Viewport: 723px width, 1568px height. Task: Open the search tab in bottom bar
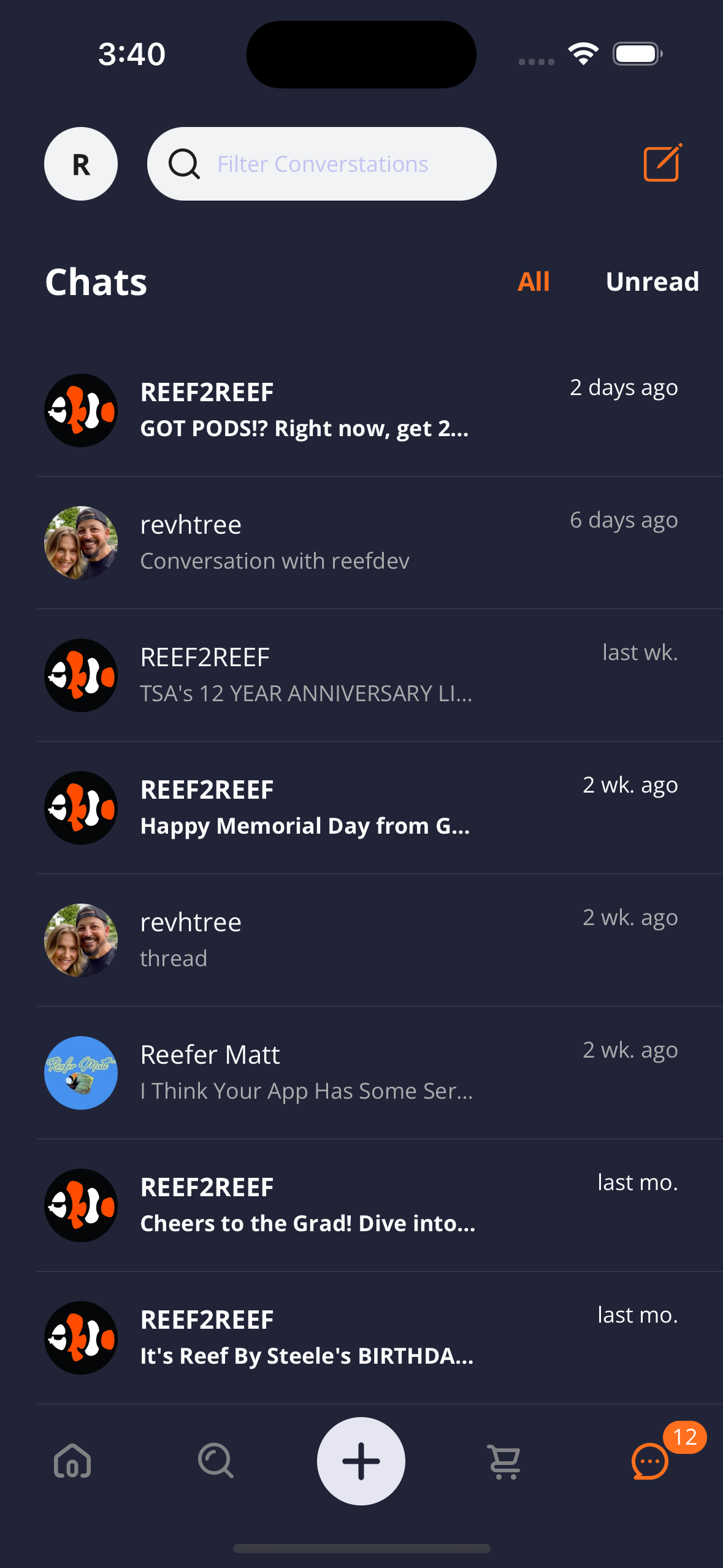216,1461
